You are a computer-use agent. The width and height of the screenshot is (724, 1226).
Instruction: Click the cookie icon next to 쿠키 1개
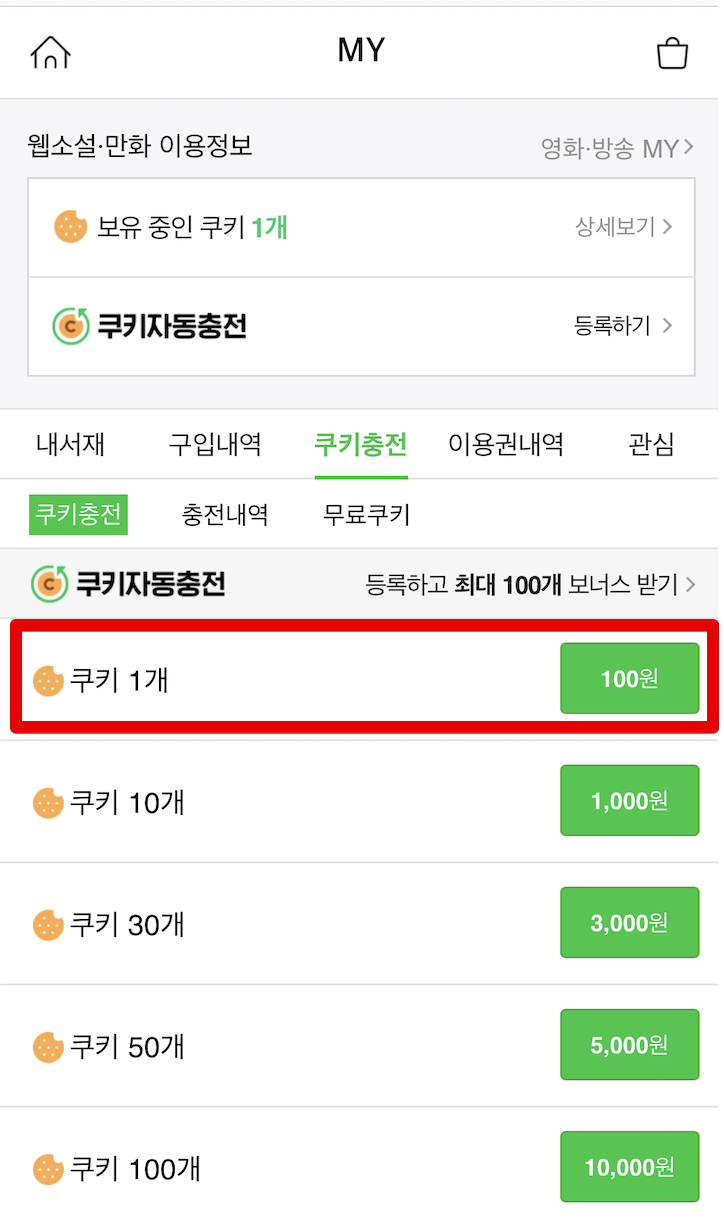(48, 678)
